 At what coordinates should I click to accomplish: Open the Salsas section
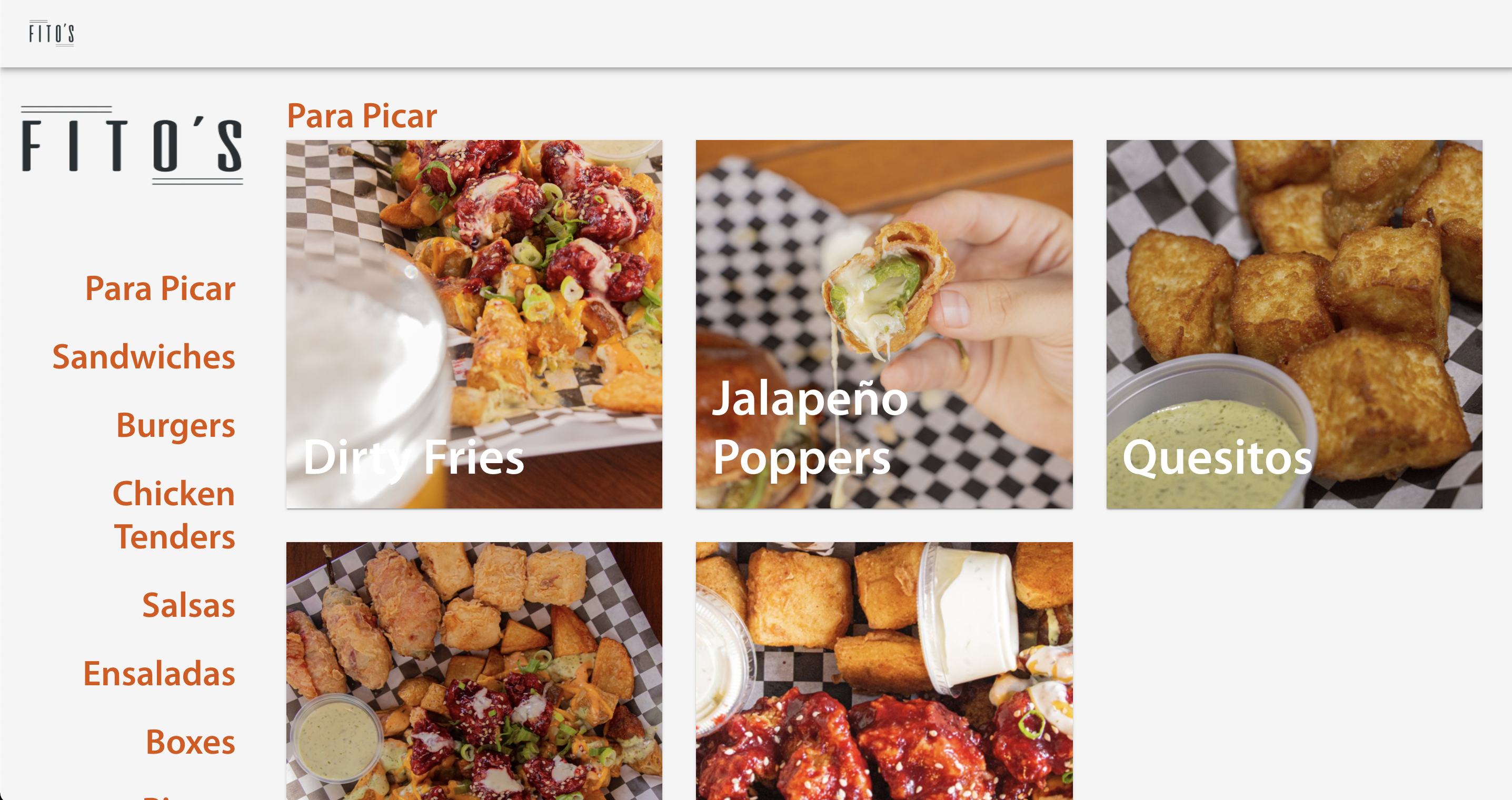(188, 605)
